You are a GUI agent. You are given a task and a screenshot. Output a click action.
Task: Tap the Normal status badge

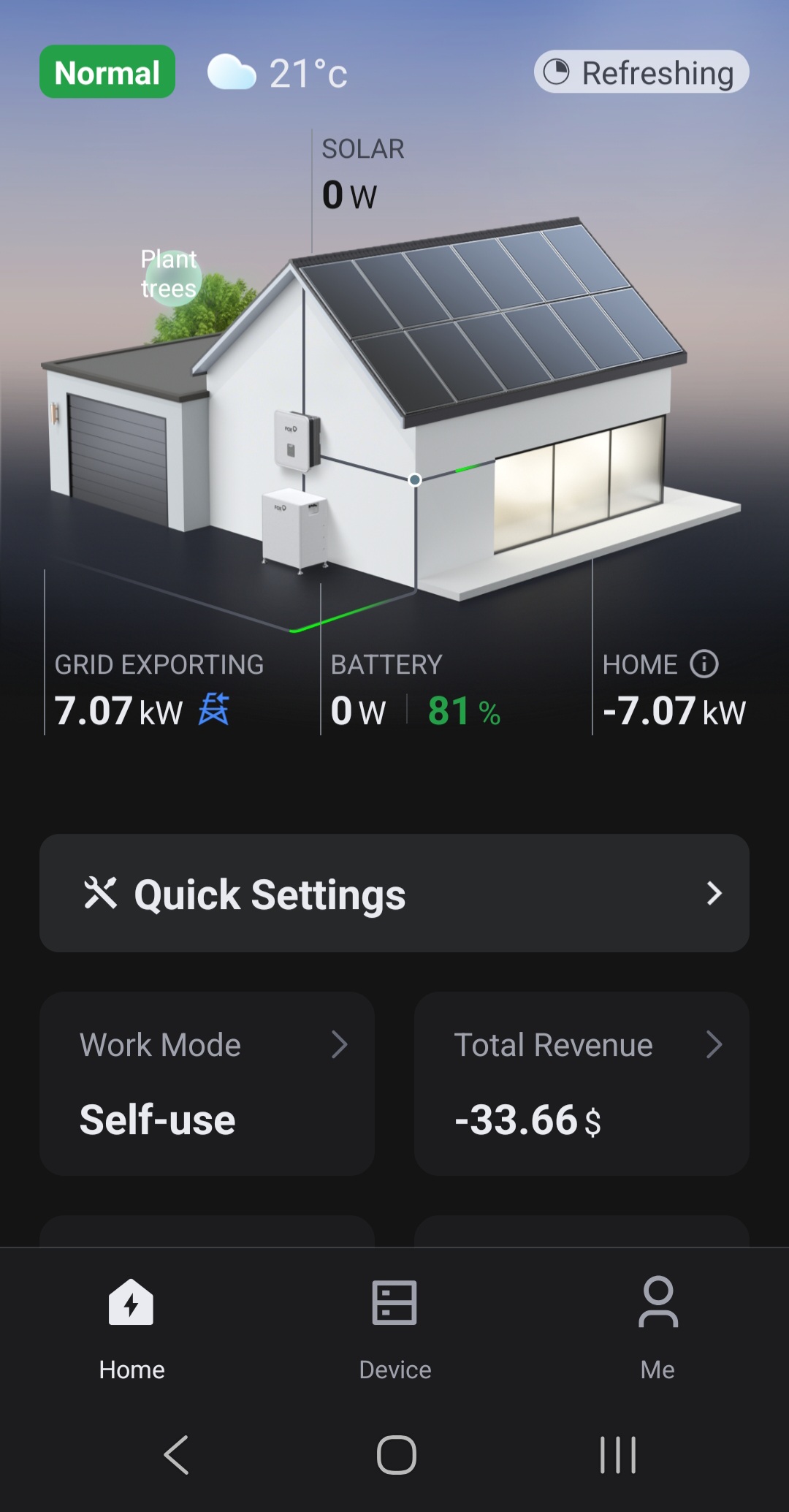107,72
